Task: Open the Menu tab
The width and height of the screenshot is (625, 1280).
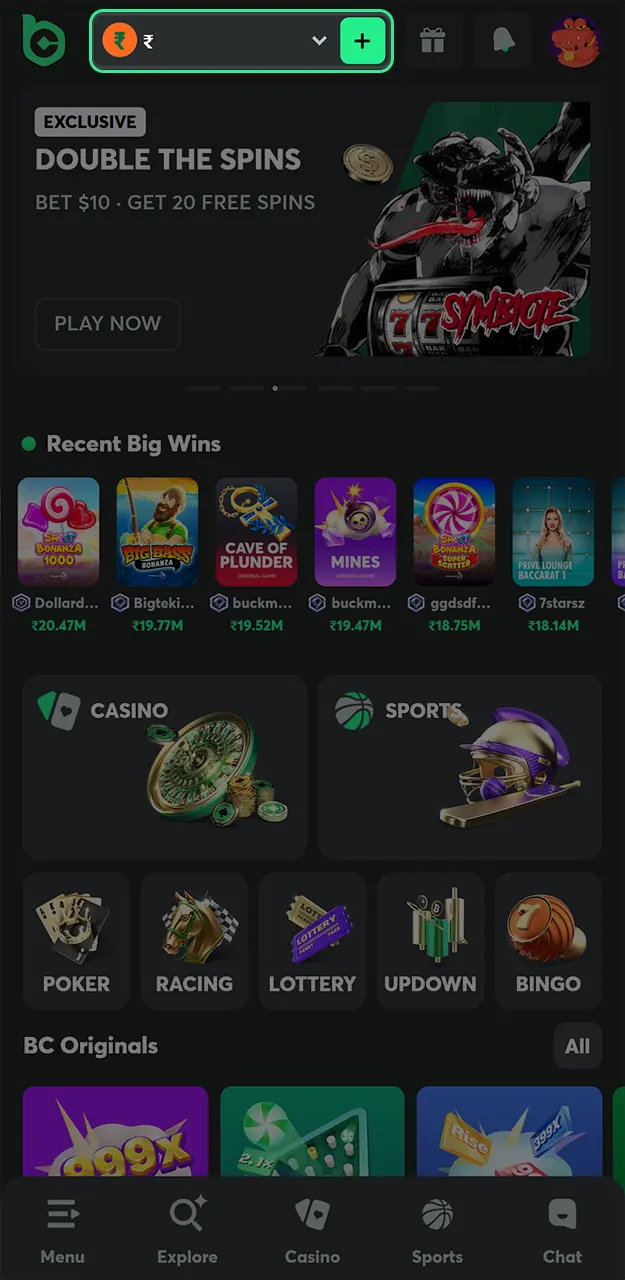Action: tap(62, 1230)
